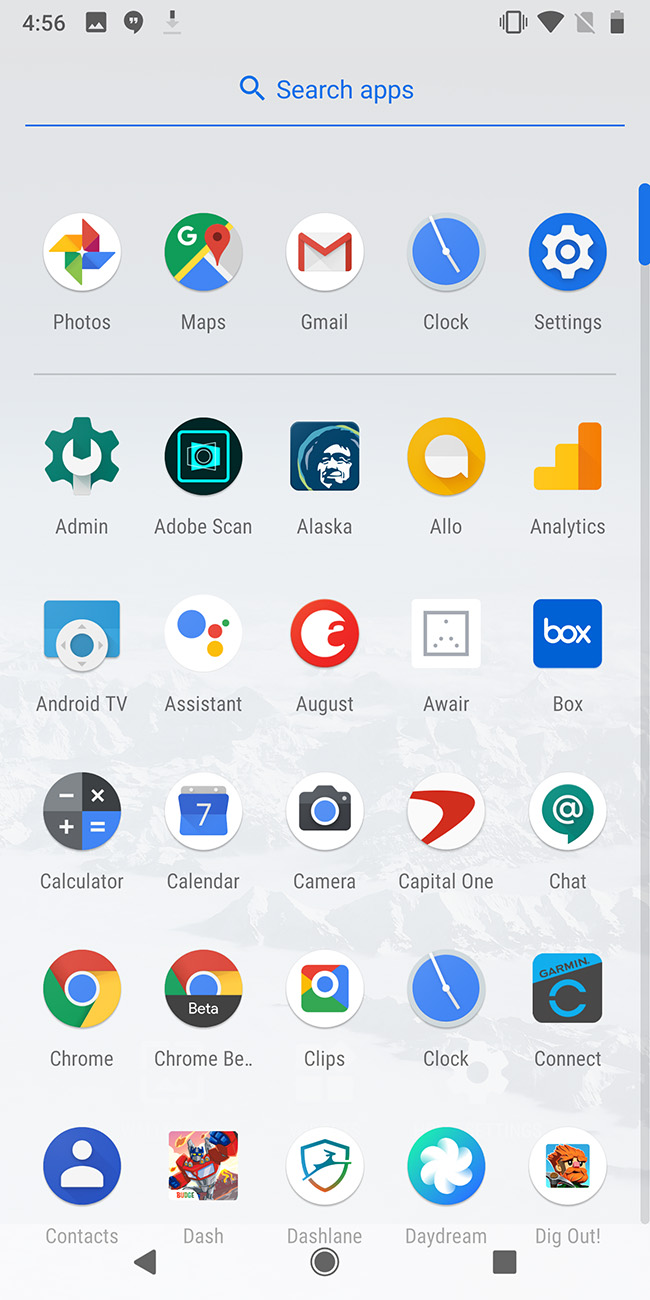Launch the Admin app
650x1300 pixels.
[82, 456]
